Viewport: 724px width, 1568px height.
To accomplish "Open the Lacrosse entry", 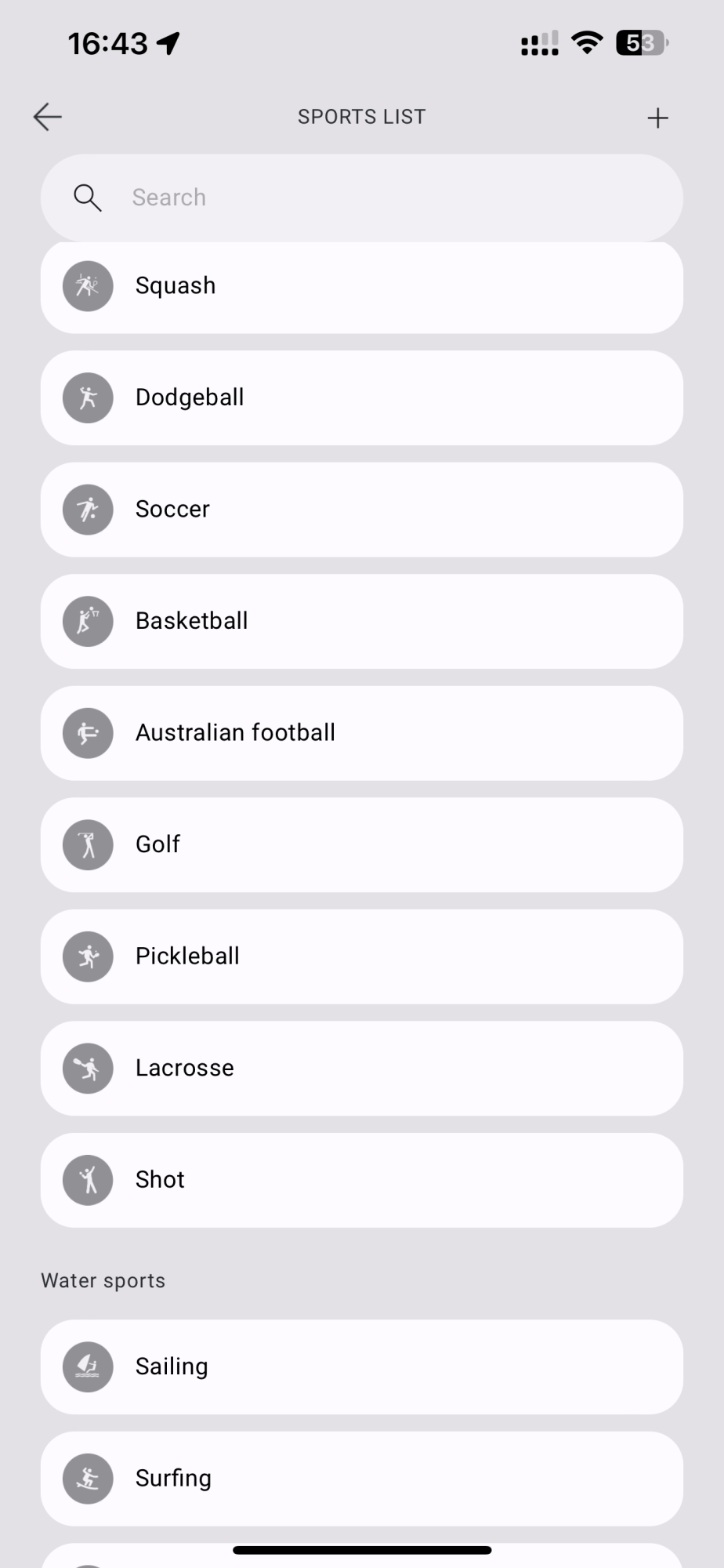I will coord(360,1068).
